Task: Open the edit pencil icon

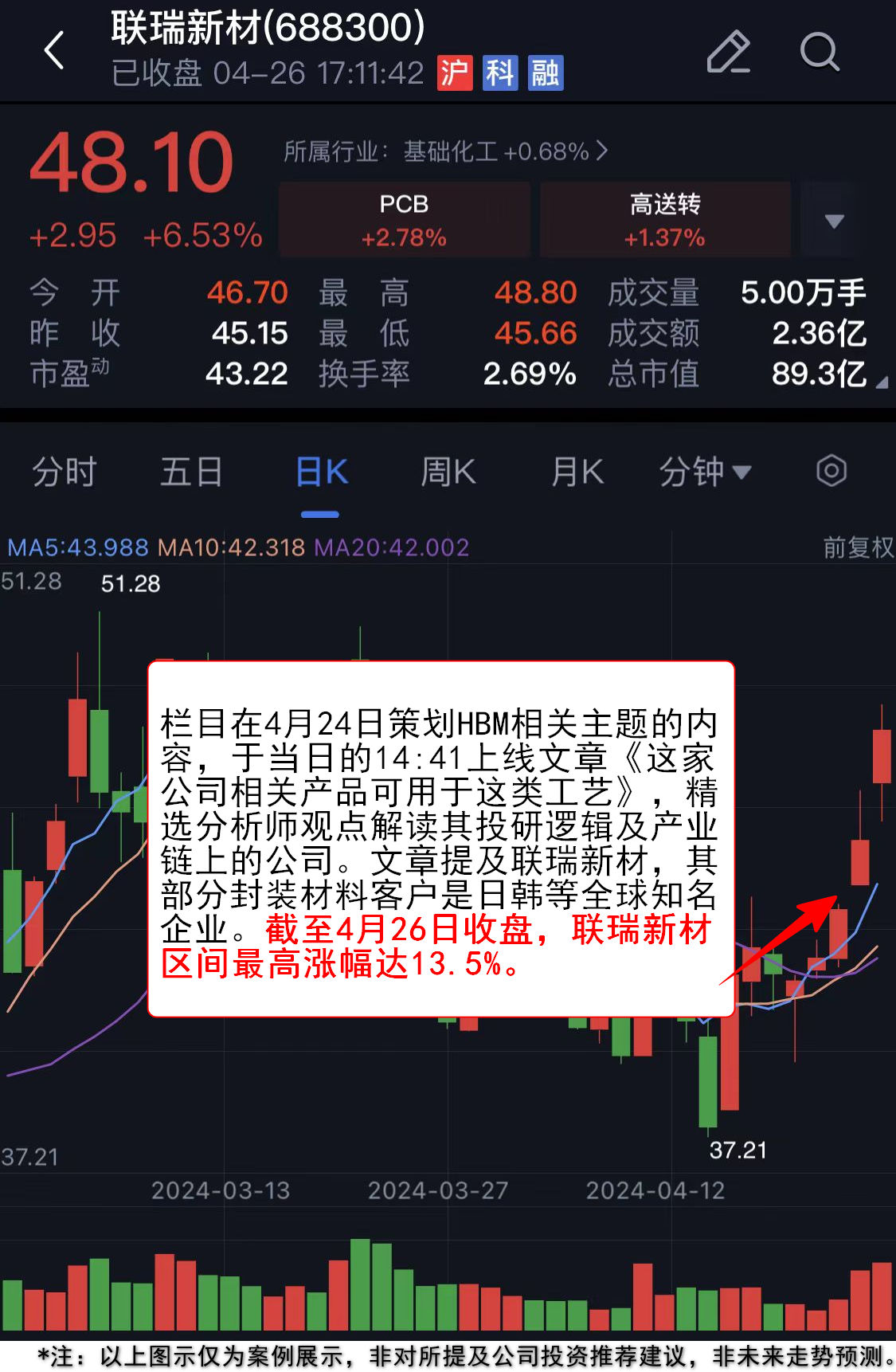Action: [728, 53]
